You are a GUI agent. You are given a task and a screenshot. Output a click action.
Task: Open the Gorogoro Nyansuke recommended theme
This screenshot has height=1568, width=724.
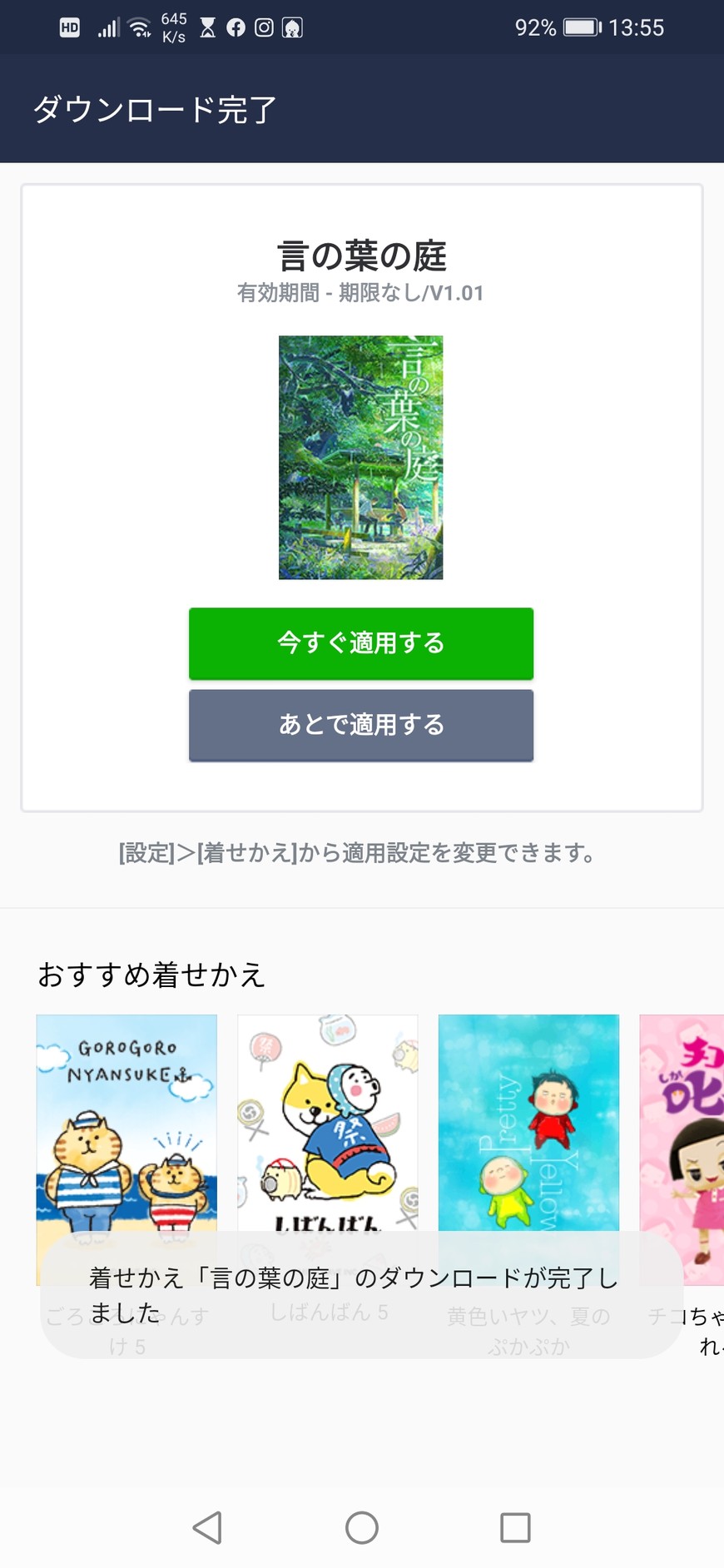tap(126, 1124)
